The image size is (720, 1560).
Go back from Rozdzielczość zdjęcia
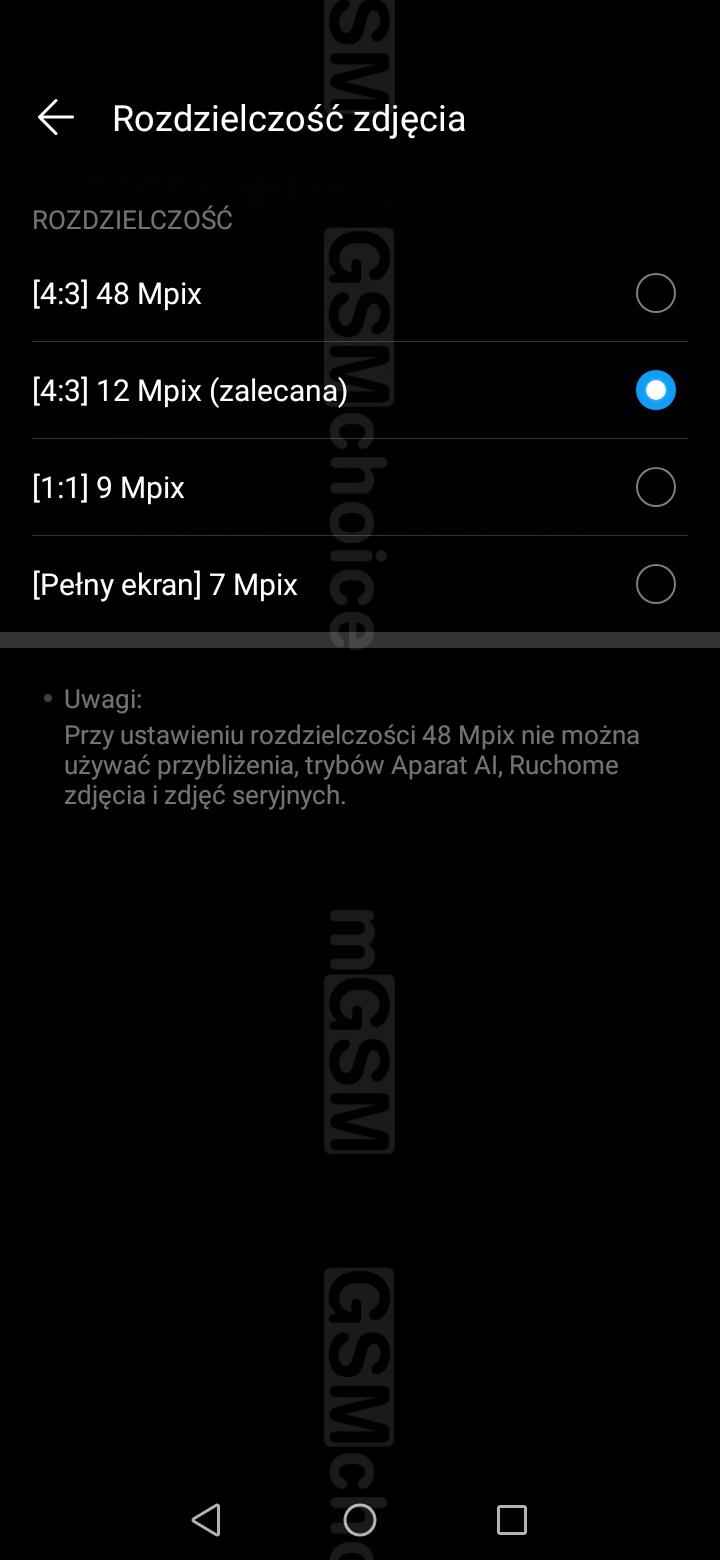click(x=56, y=118)
